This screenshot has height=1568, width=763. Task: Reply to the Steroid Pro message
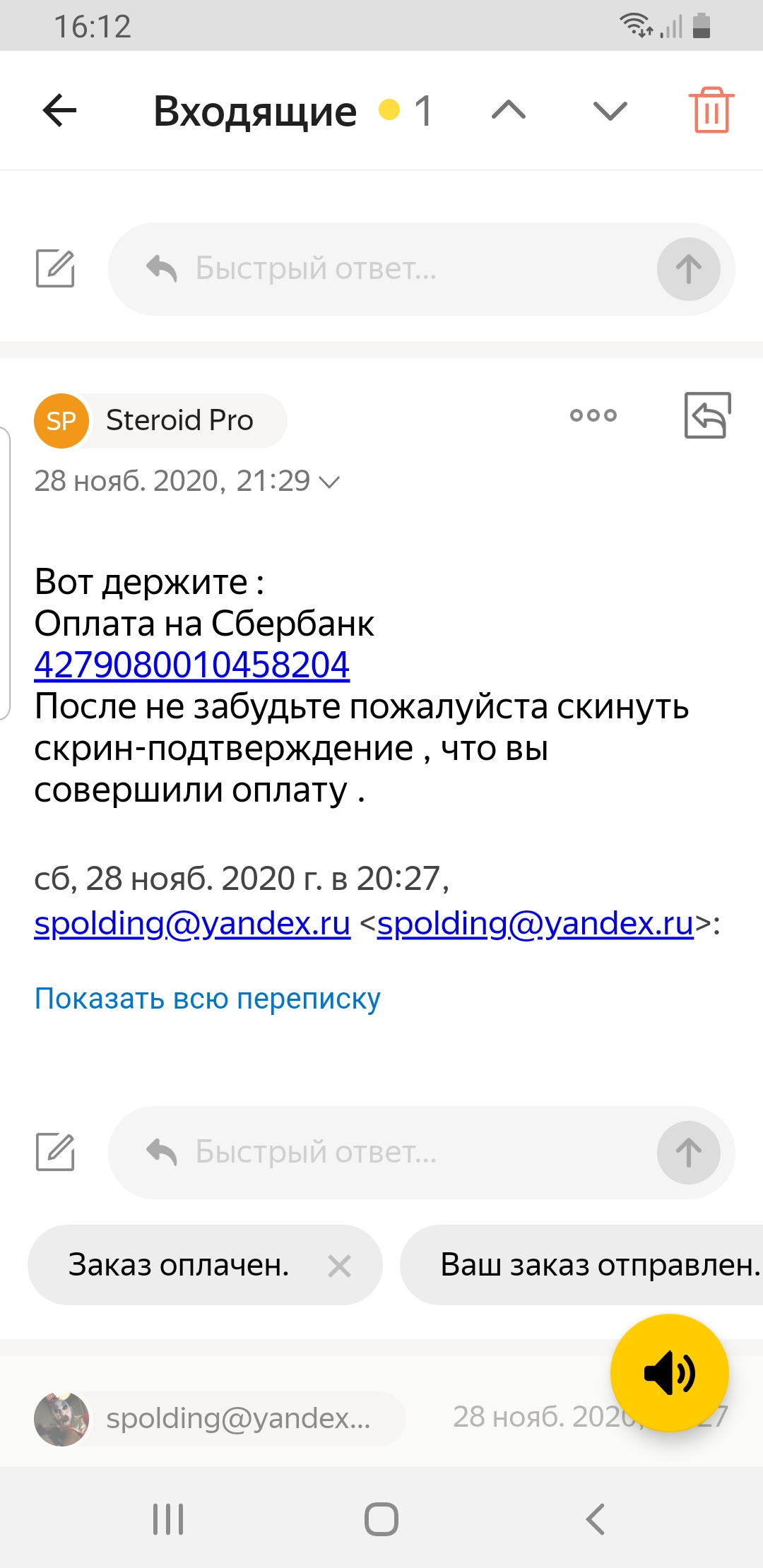tap(707, 415)
